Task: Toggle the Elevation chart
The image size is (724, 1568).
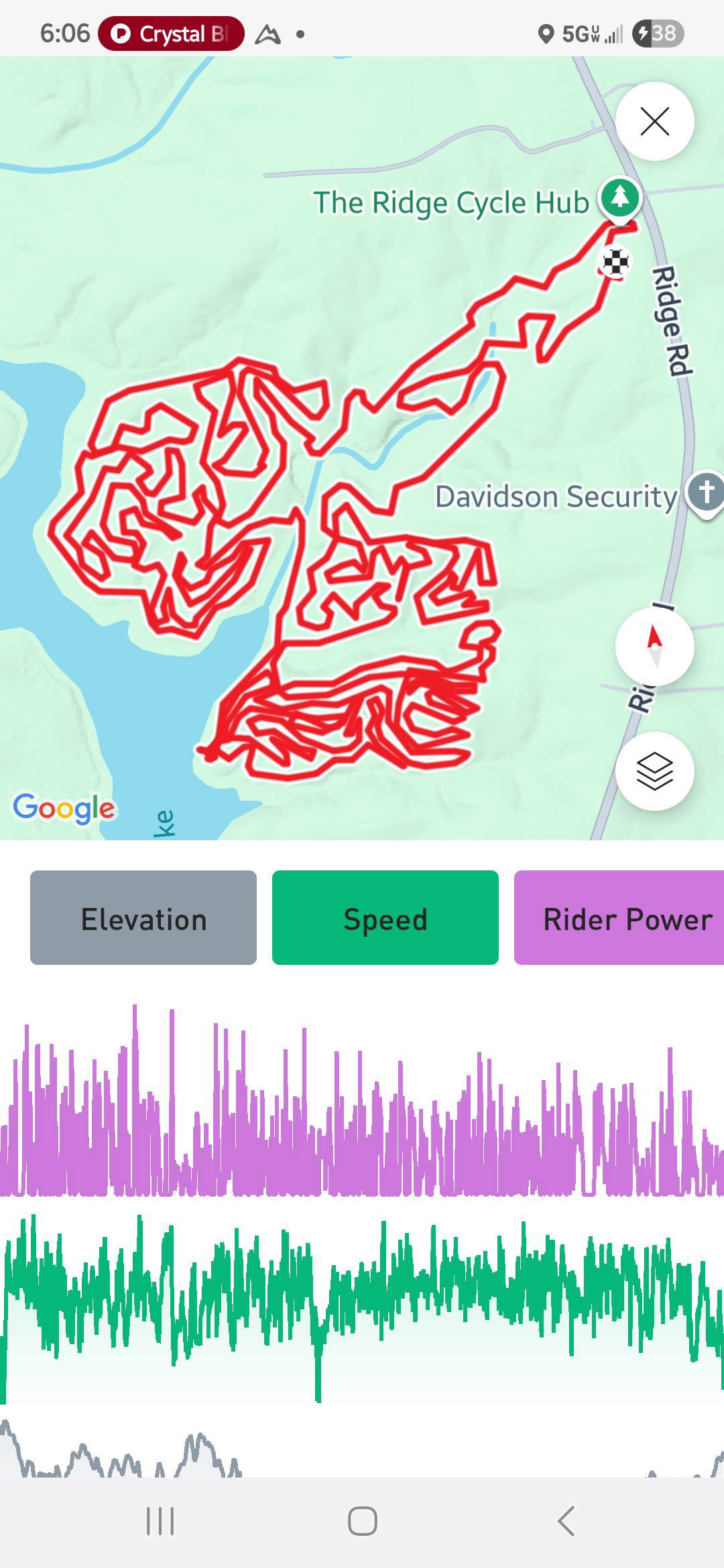Action: coord(143,918)
